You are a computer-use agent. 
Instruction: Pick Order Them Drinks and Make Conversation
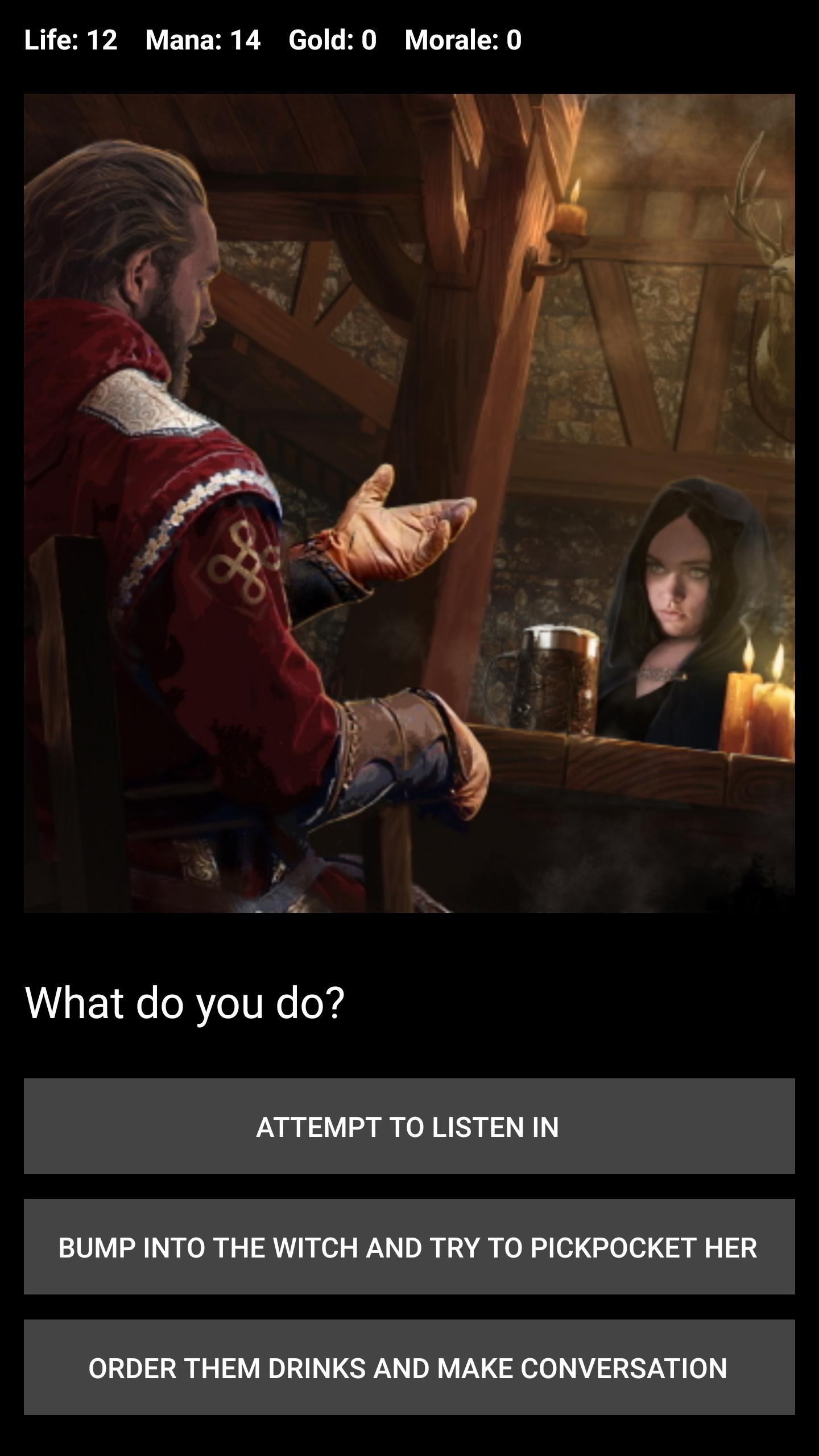coord(409,1368)
